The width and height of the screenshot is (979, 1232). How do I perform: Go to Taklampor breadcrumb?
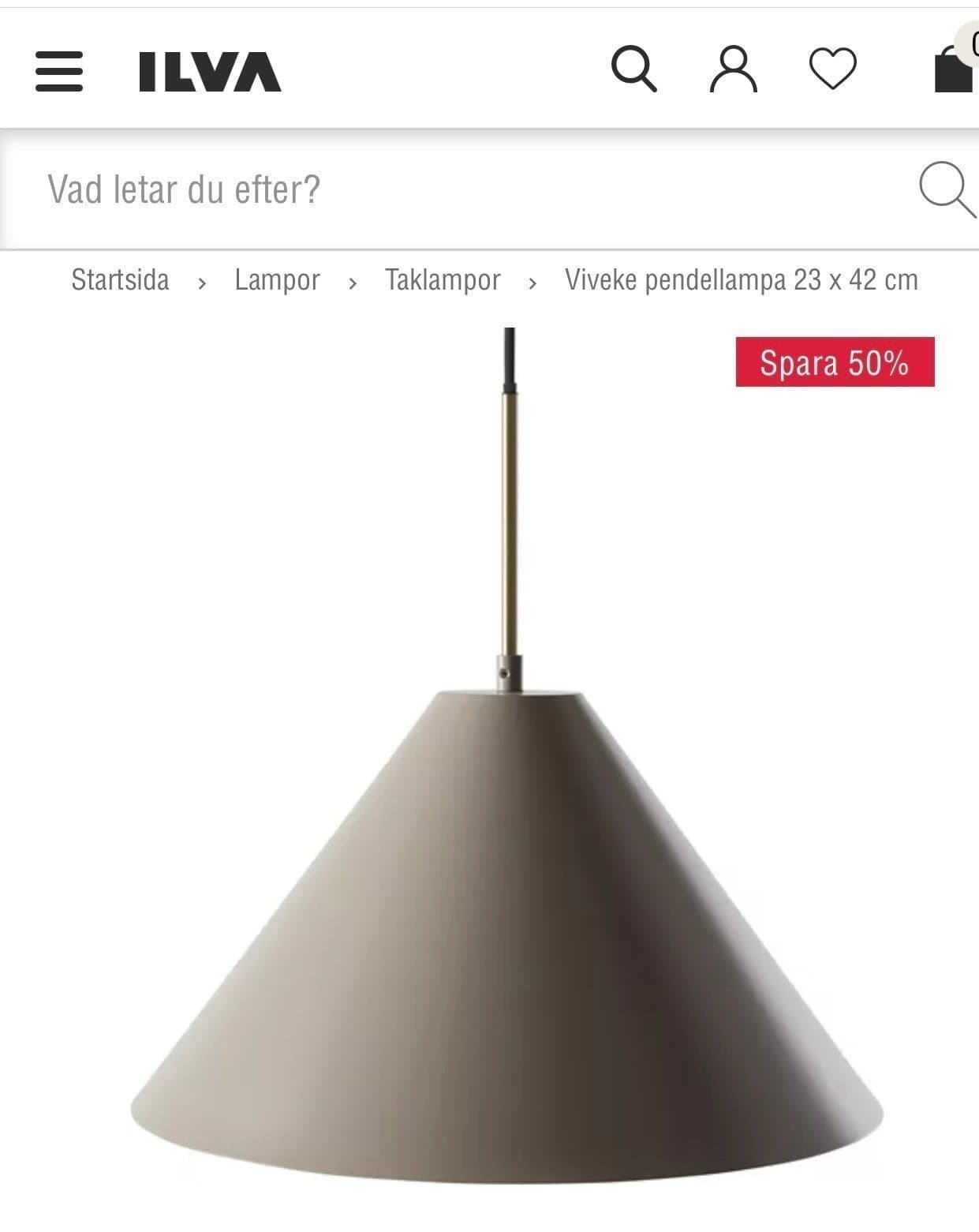click(443, 280)
